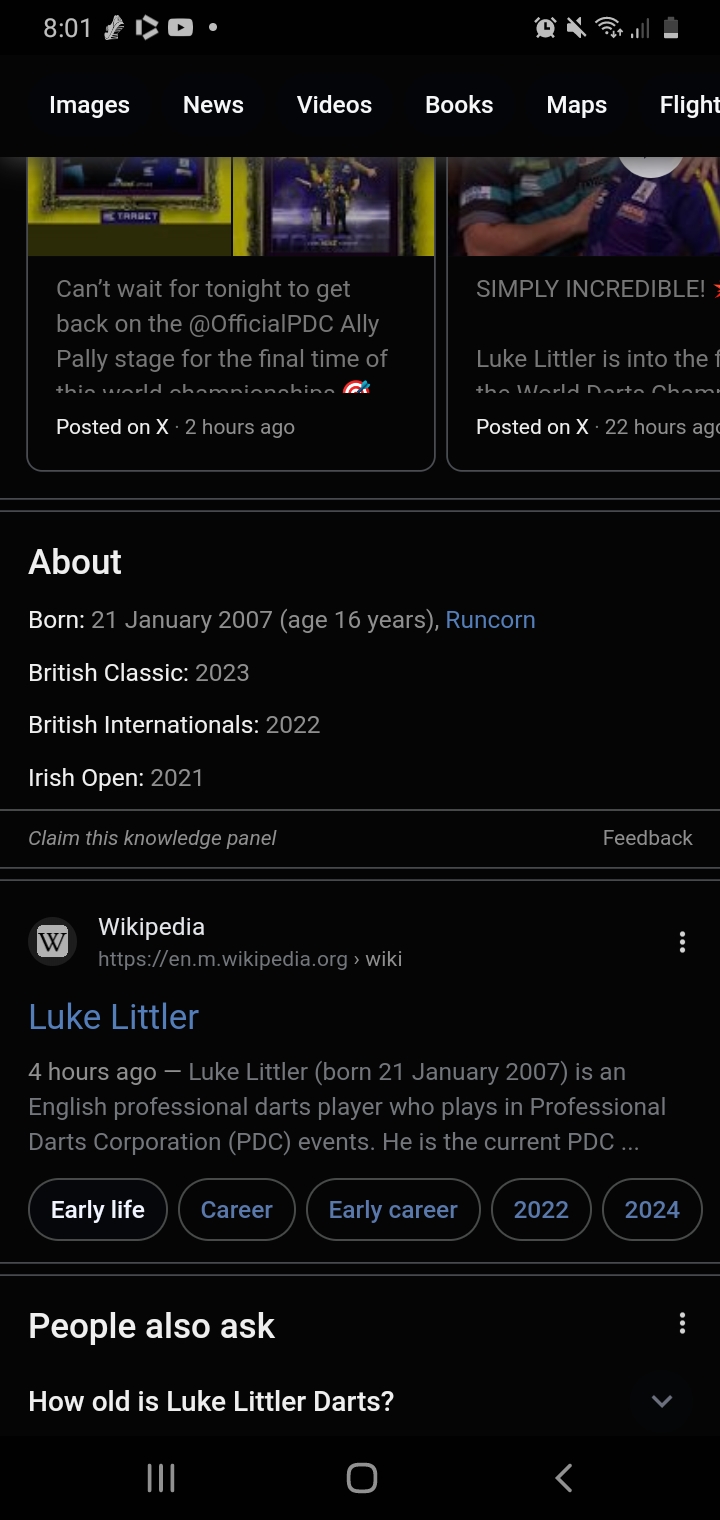Switch to the News tab
Image resolution: width=720 pixels, height=1520 pixels.
pos(213,105)
